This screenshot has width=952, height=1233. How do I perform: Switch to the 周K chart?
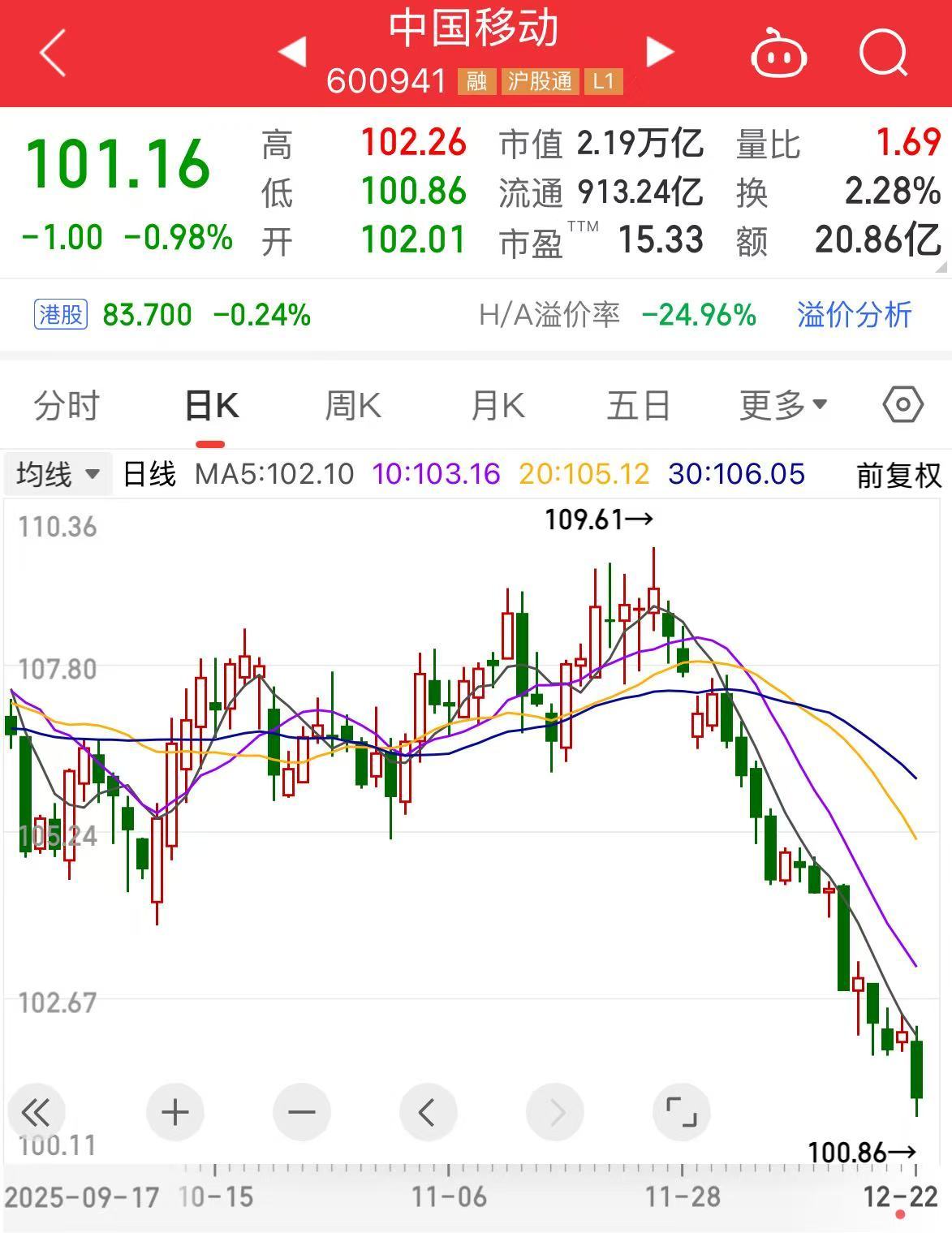point(353,405)
